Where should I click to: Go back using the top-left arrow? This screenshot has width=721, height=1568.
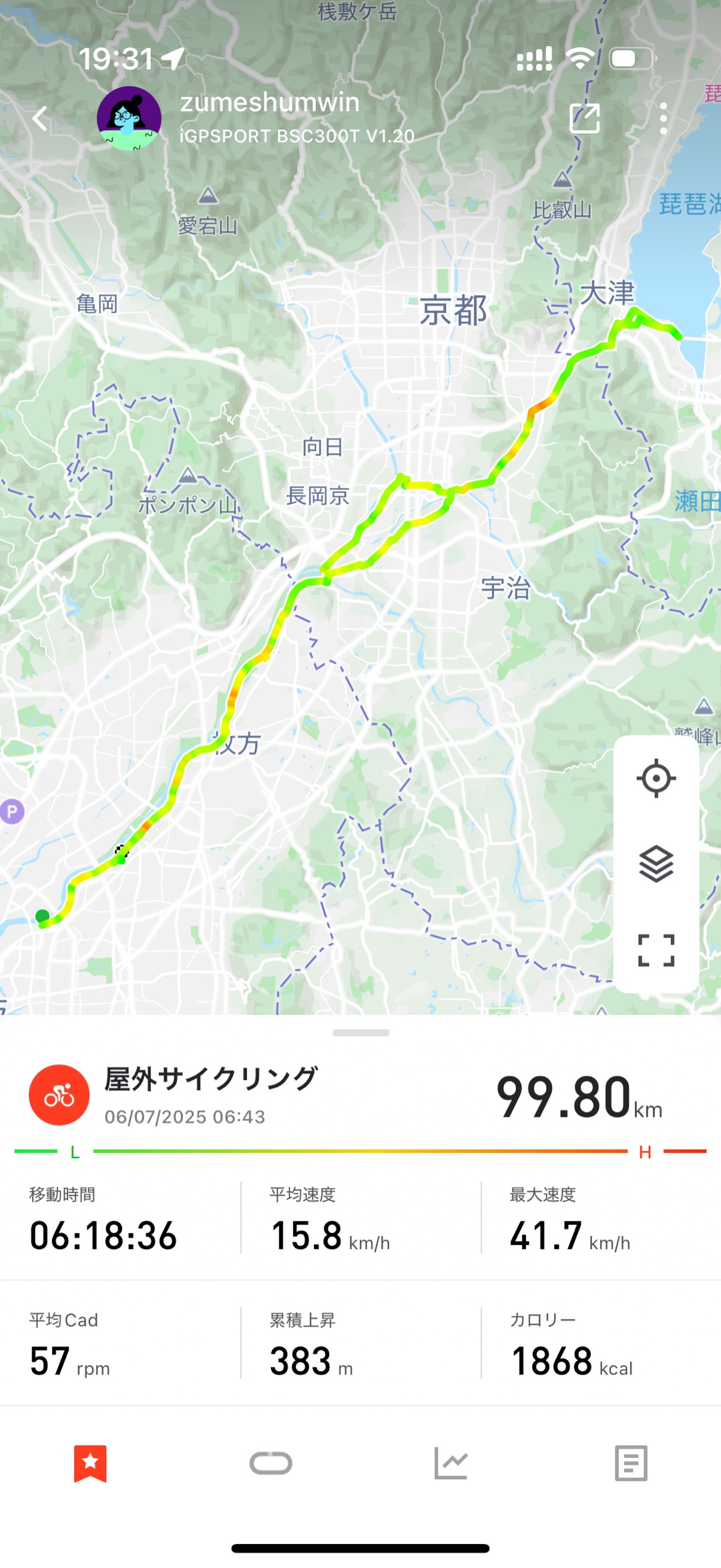click(x=41, y=119)
